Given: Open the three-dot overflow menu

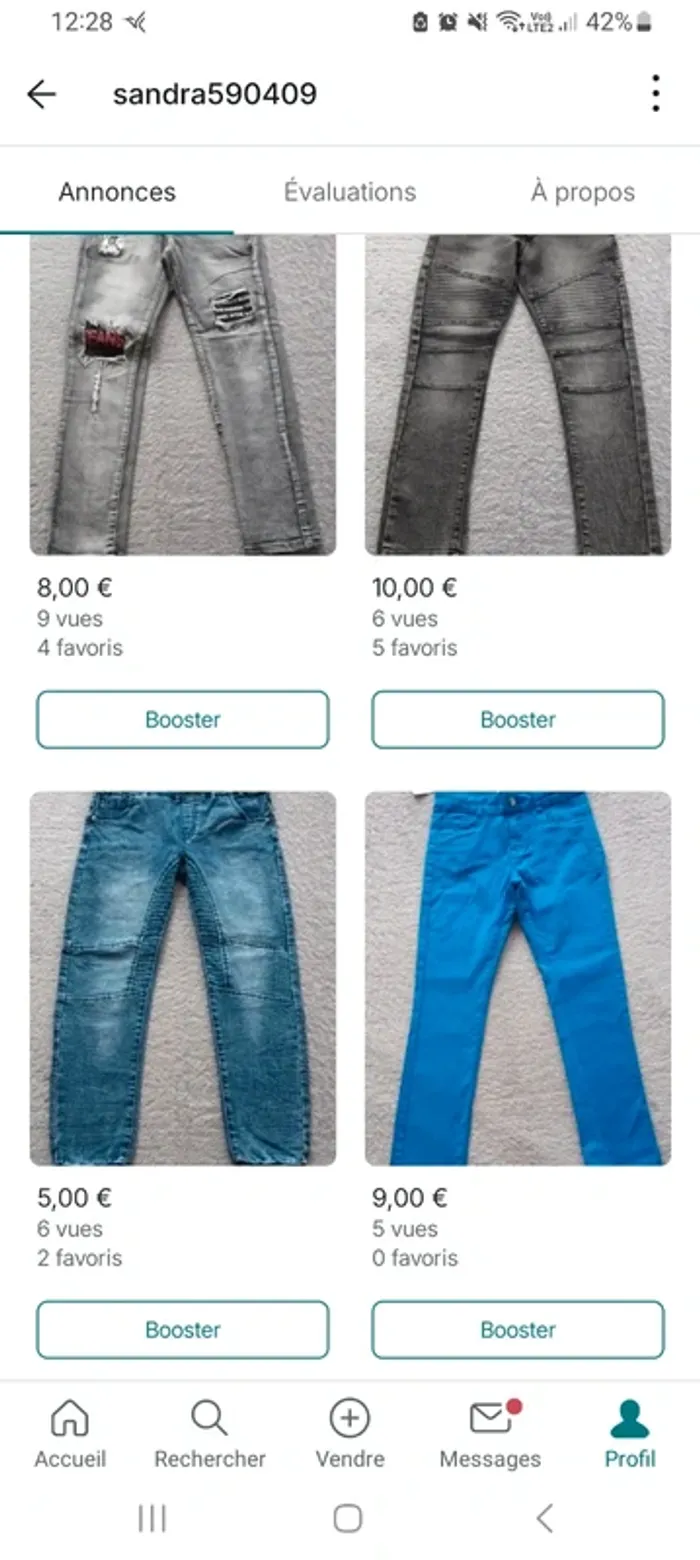Looking at the screenshot, I should [655, 93].
